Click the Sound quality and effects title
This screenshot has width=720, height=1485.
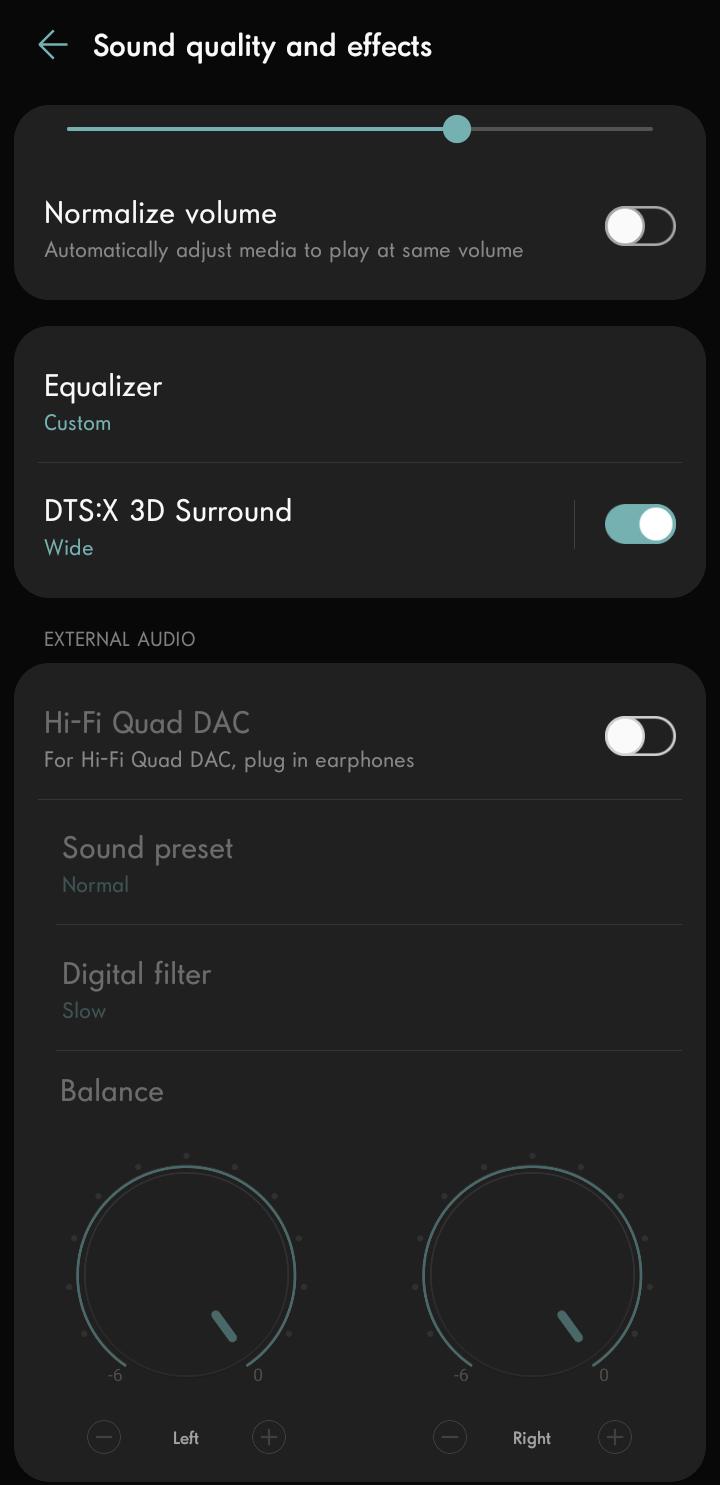(263, 45)
